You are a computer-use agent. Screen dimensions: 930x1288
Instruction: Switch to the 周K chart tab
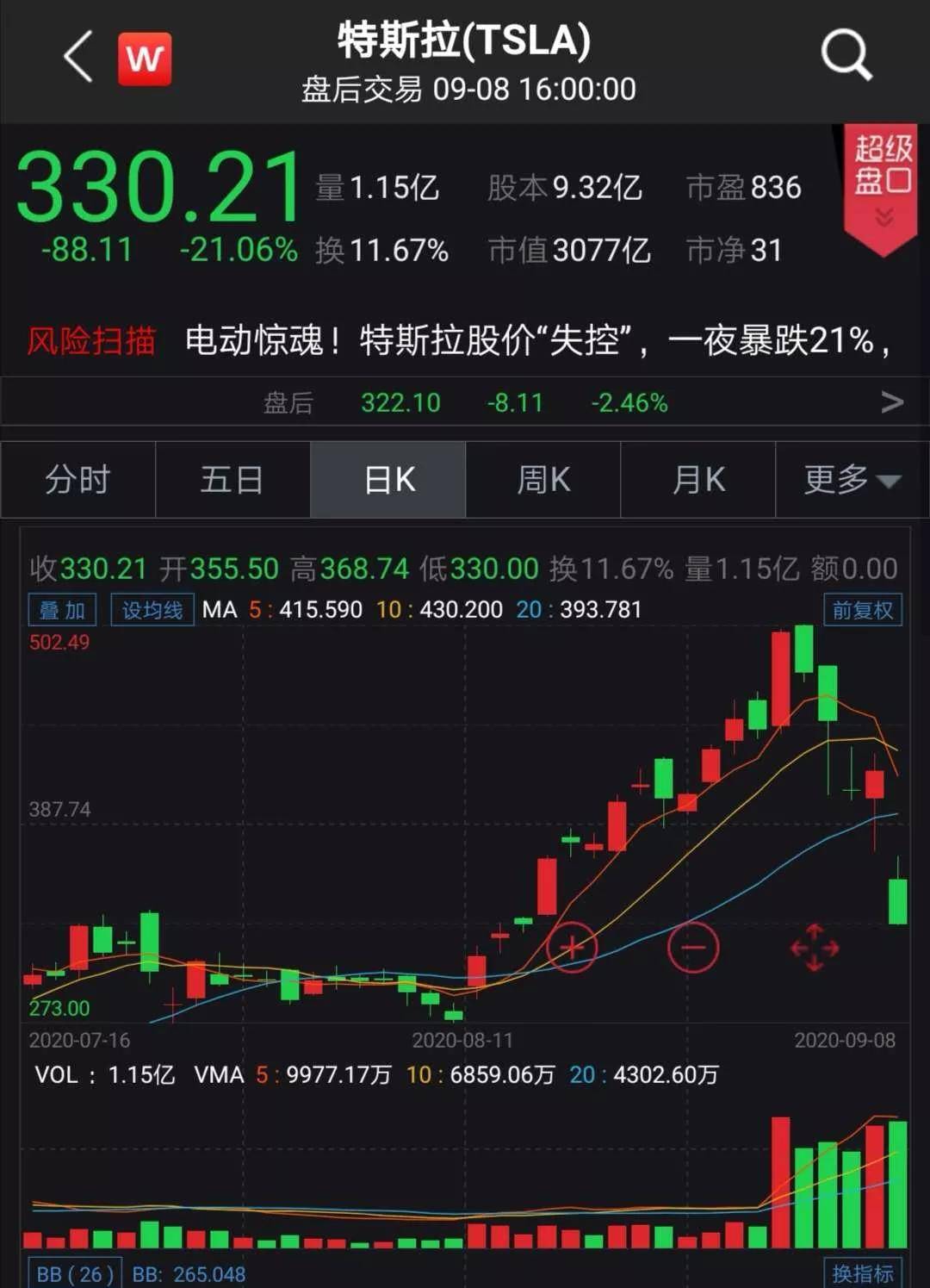click(543, 480)
